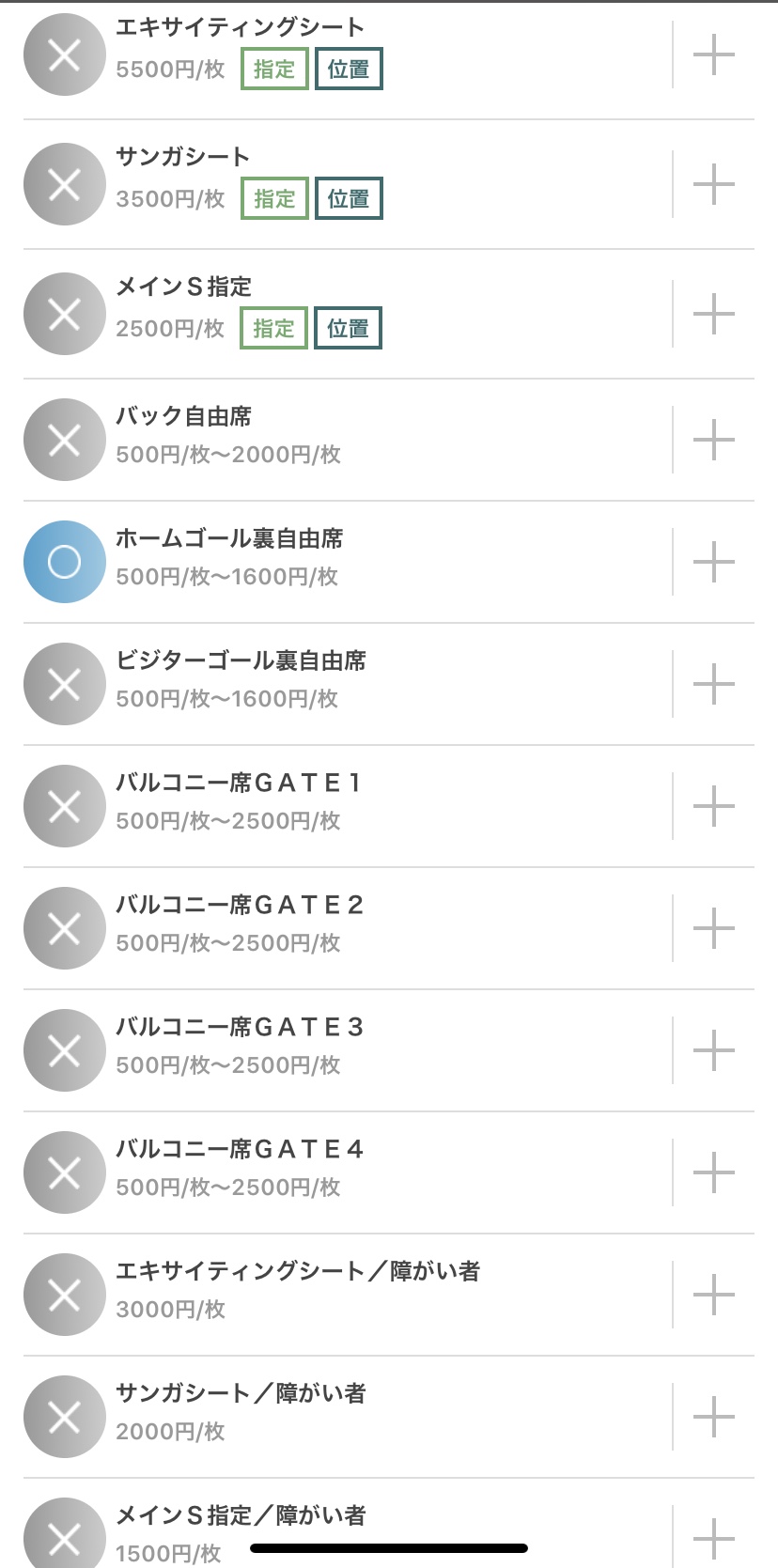Add a メインS指定／障がい者 ticket
778x1568 pixels.
click(713, 1537)
